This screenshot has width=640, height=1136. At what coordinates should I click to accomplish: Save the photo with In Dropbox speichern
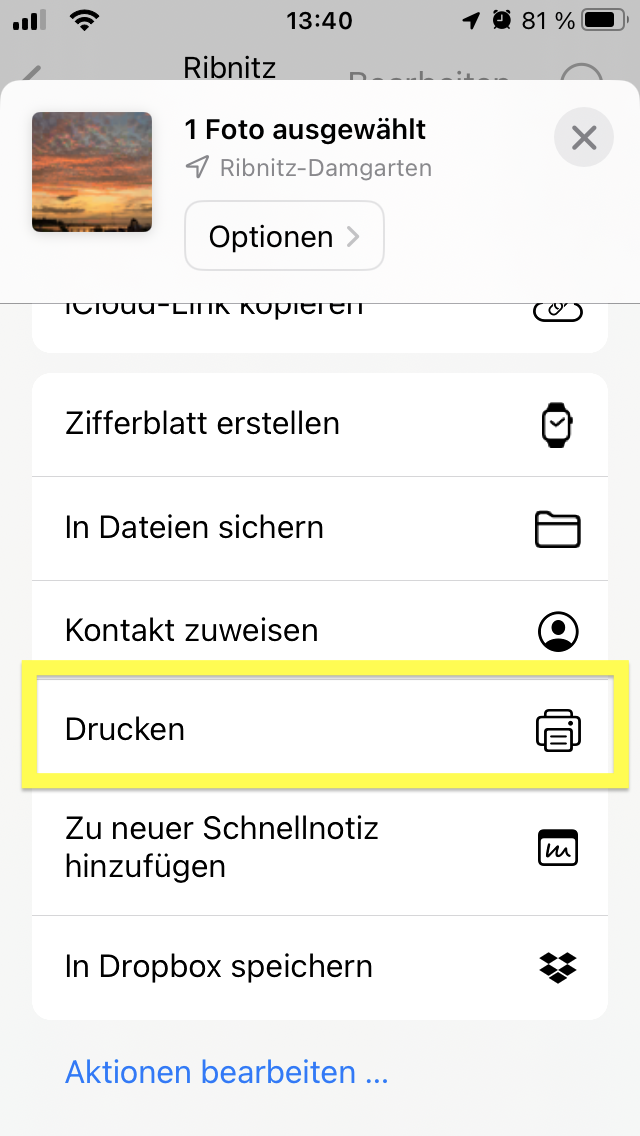click(x=320, y=967)
